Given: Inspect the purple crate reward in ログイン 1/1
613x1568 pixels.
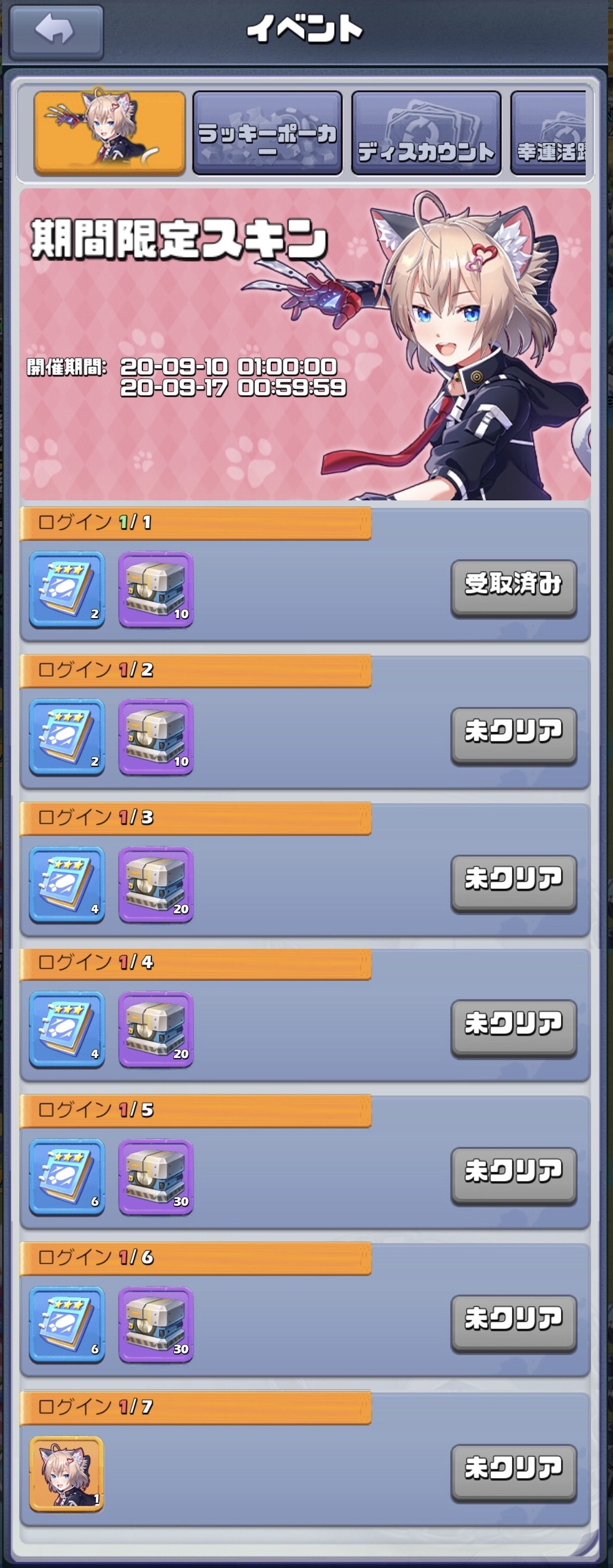Looking at the screenshot, I should click(x=156, y=589).
